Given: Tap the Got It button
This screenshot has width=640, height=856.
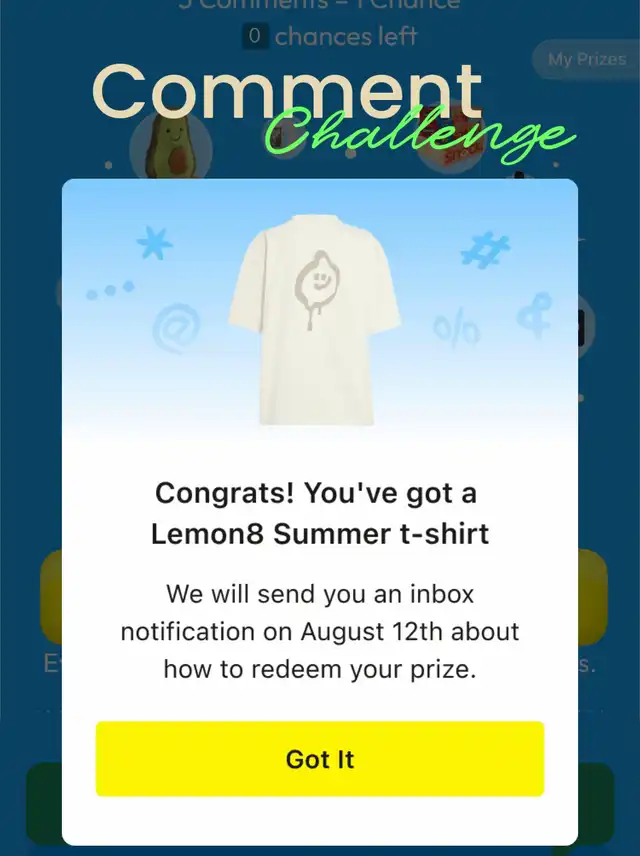Looking at the screenshot, I should pyautogui.click(x=320, y=759).
